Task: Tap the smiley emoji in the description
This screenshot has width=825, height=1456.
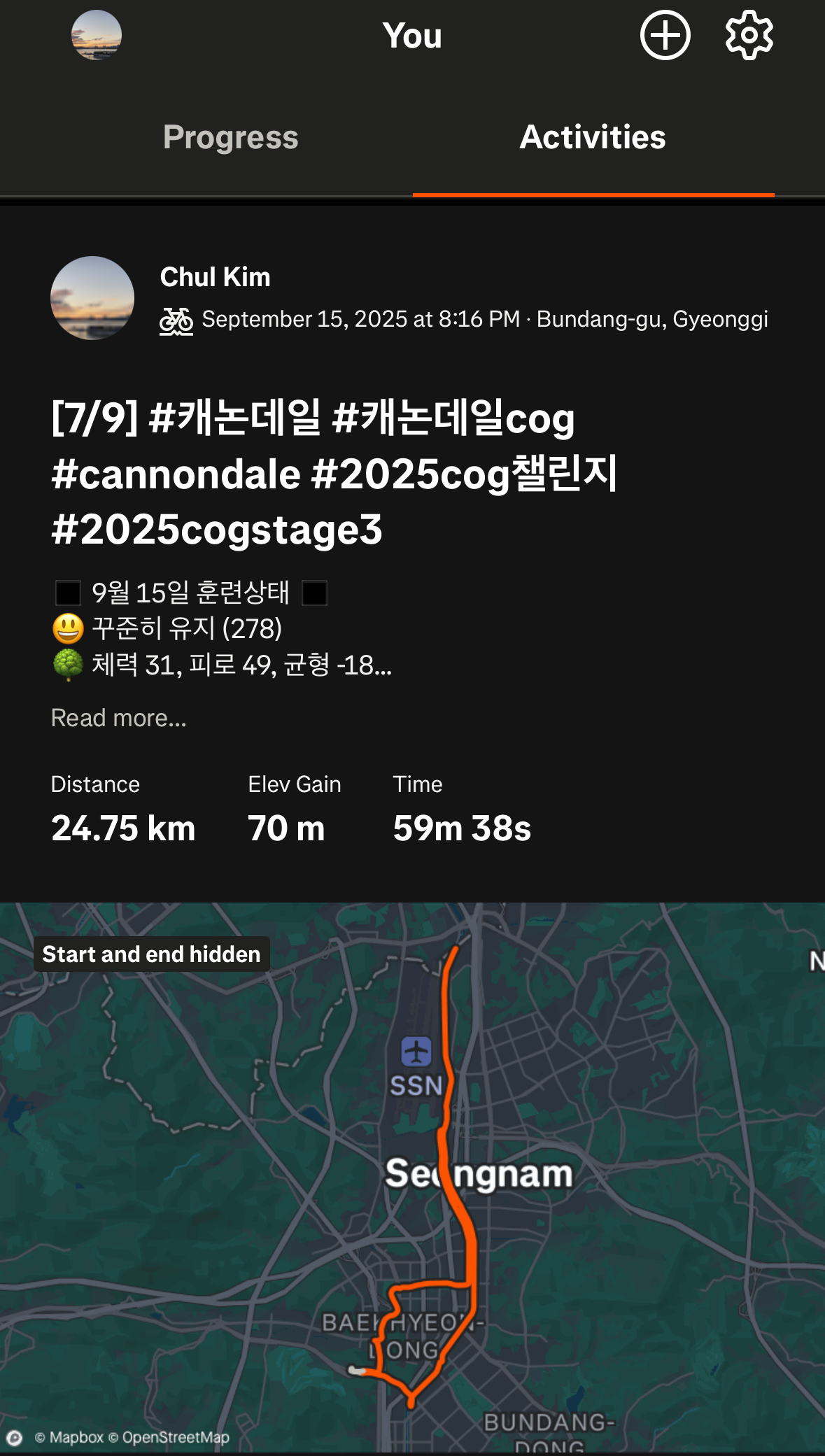Action: click(x=69, y=629)
